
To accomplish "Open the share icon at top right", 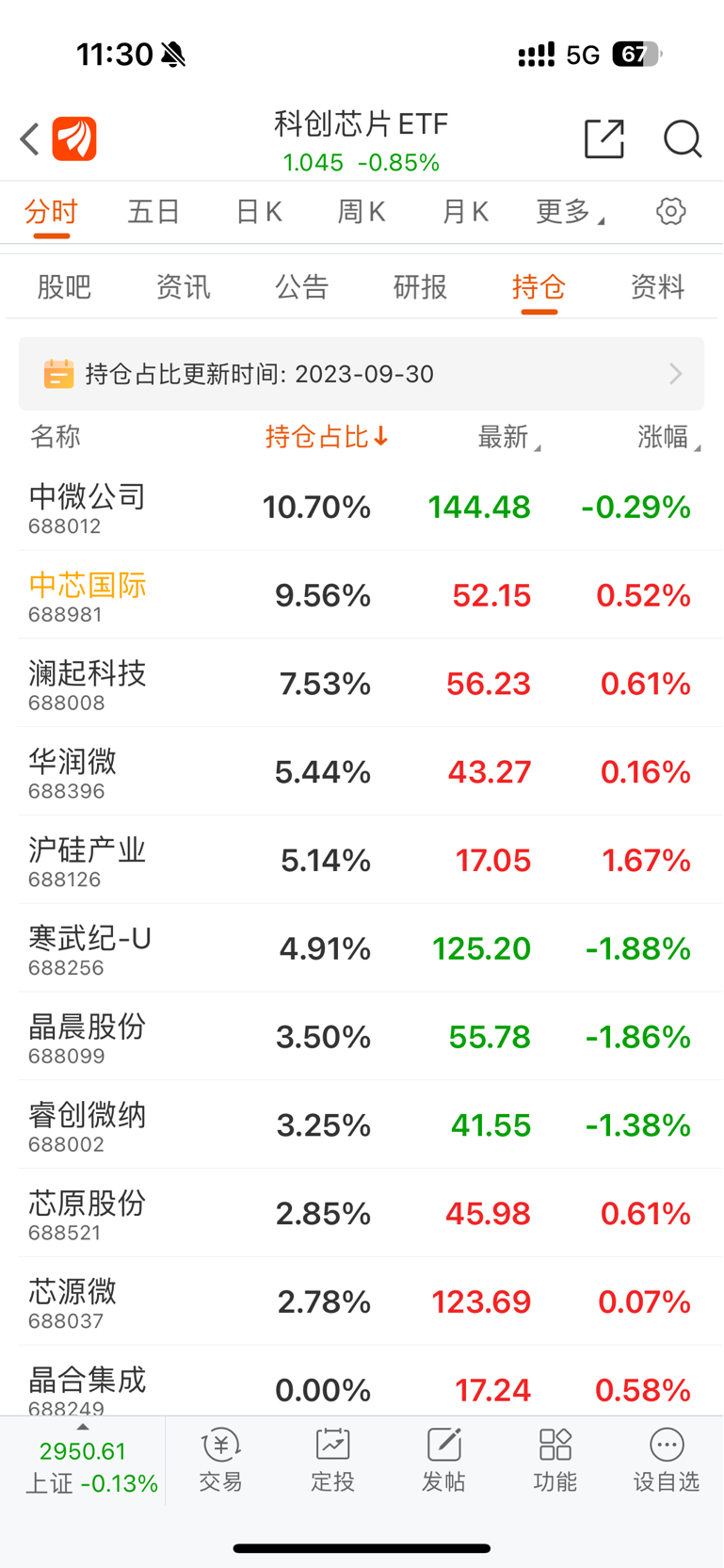I will [603, 138].
